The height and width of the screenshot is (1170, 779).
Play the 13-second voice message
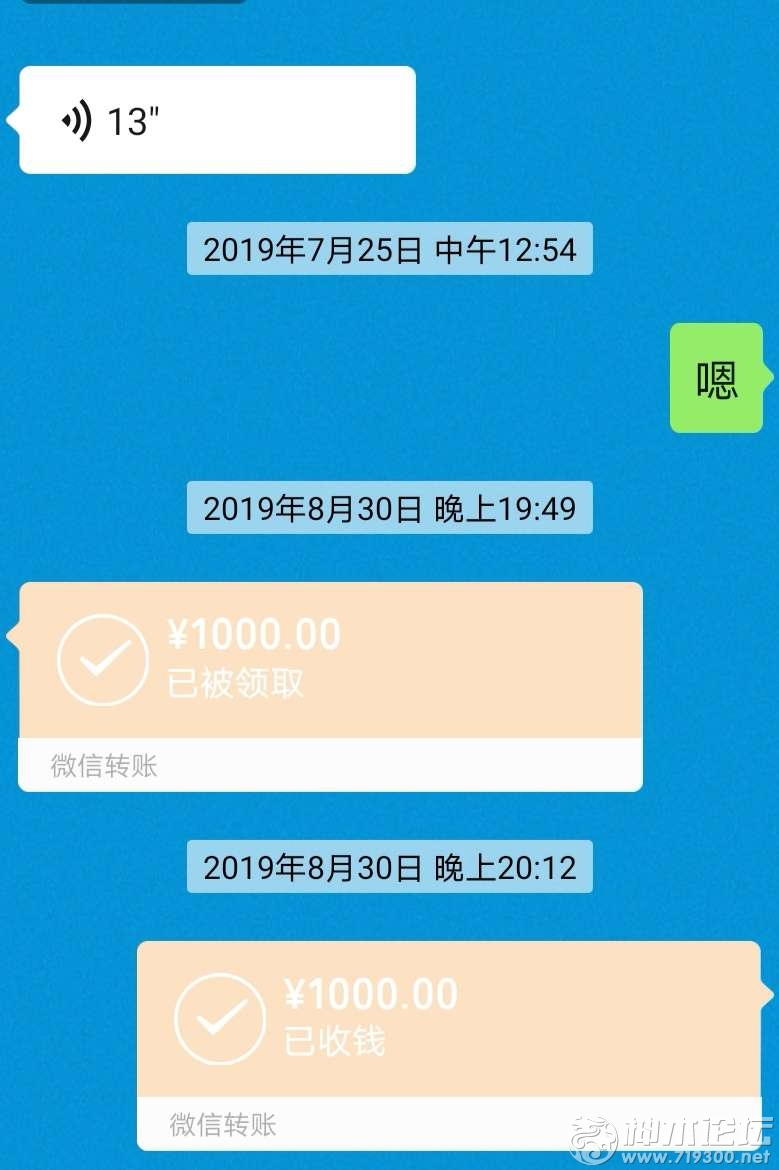tap(216, 120)
